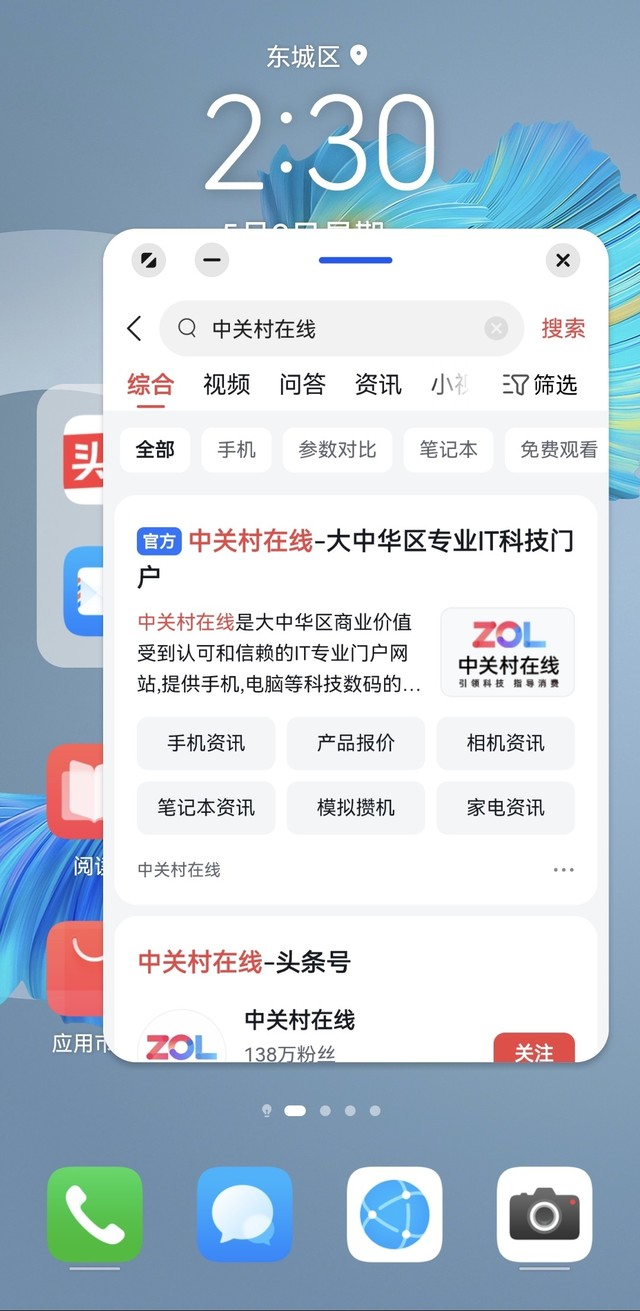Open the Camera app in dock
Image resolution: width=640 pixels, height=1311 pixels.
[544, 1214]
